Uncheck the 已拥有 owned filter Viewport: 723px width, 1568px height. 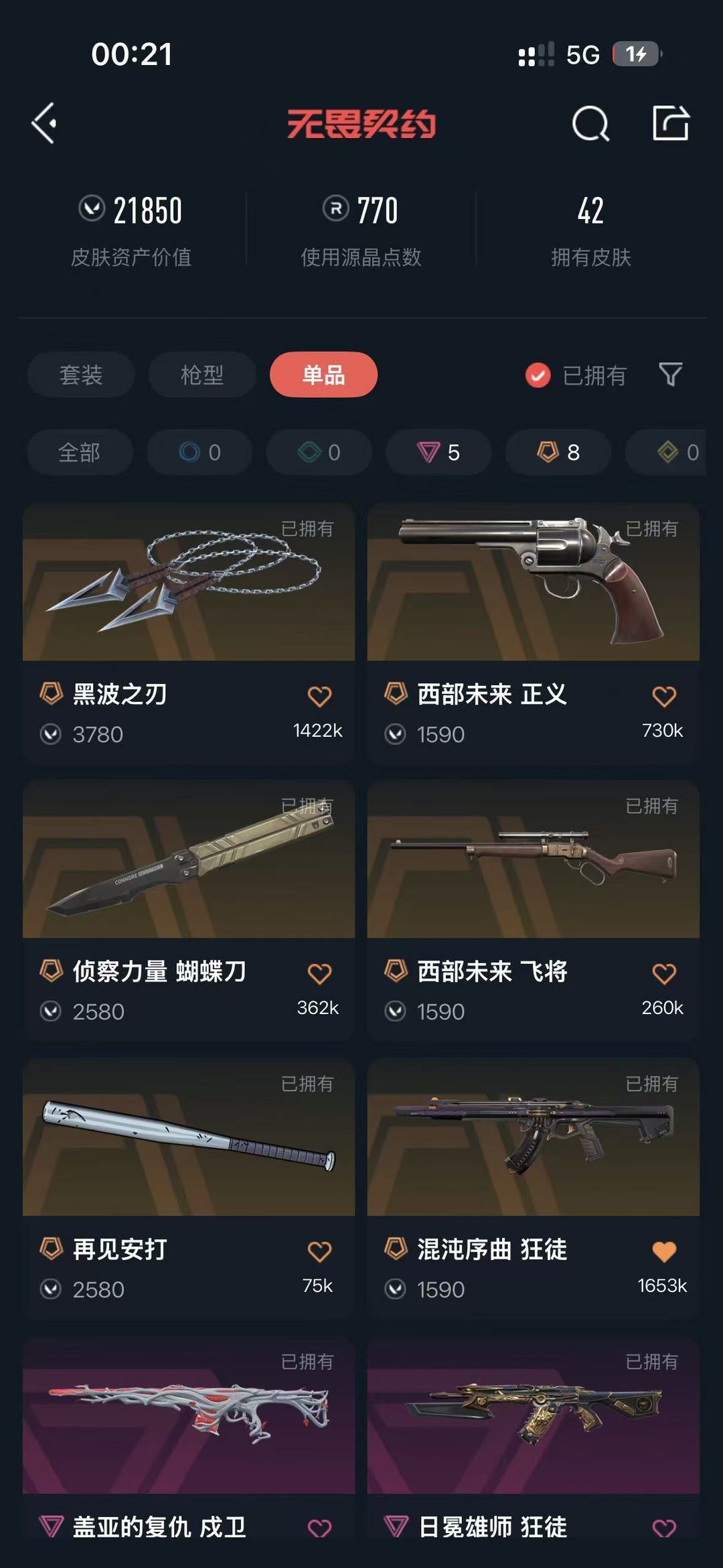click(538, 375)
